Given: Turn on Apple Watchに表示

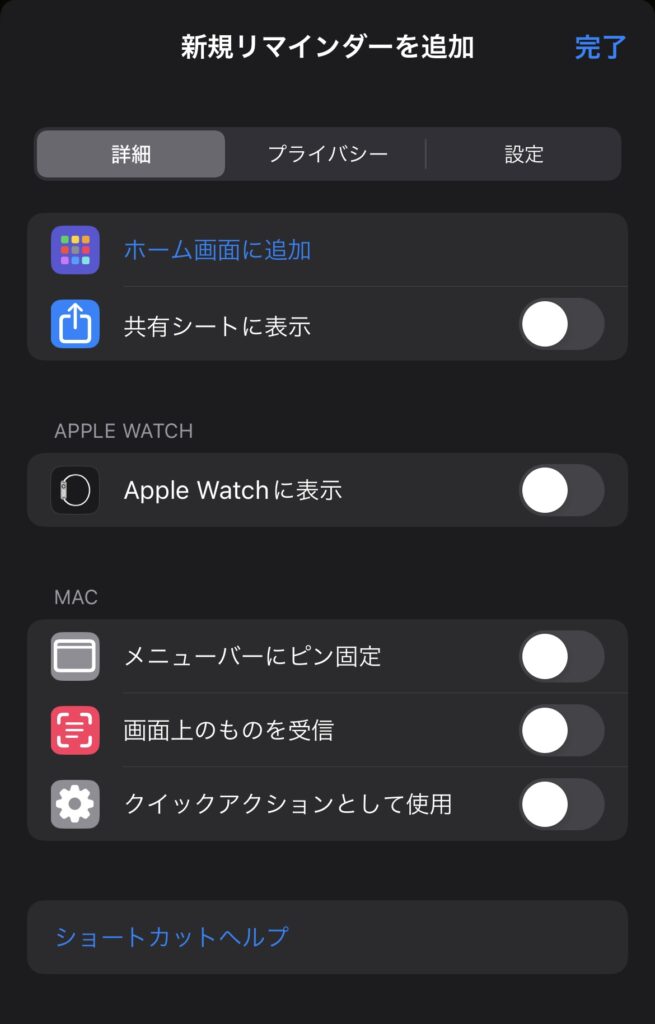Looking at the screenshot, I should (561, 490).
